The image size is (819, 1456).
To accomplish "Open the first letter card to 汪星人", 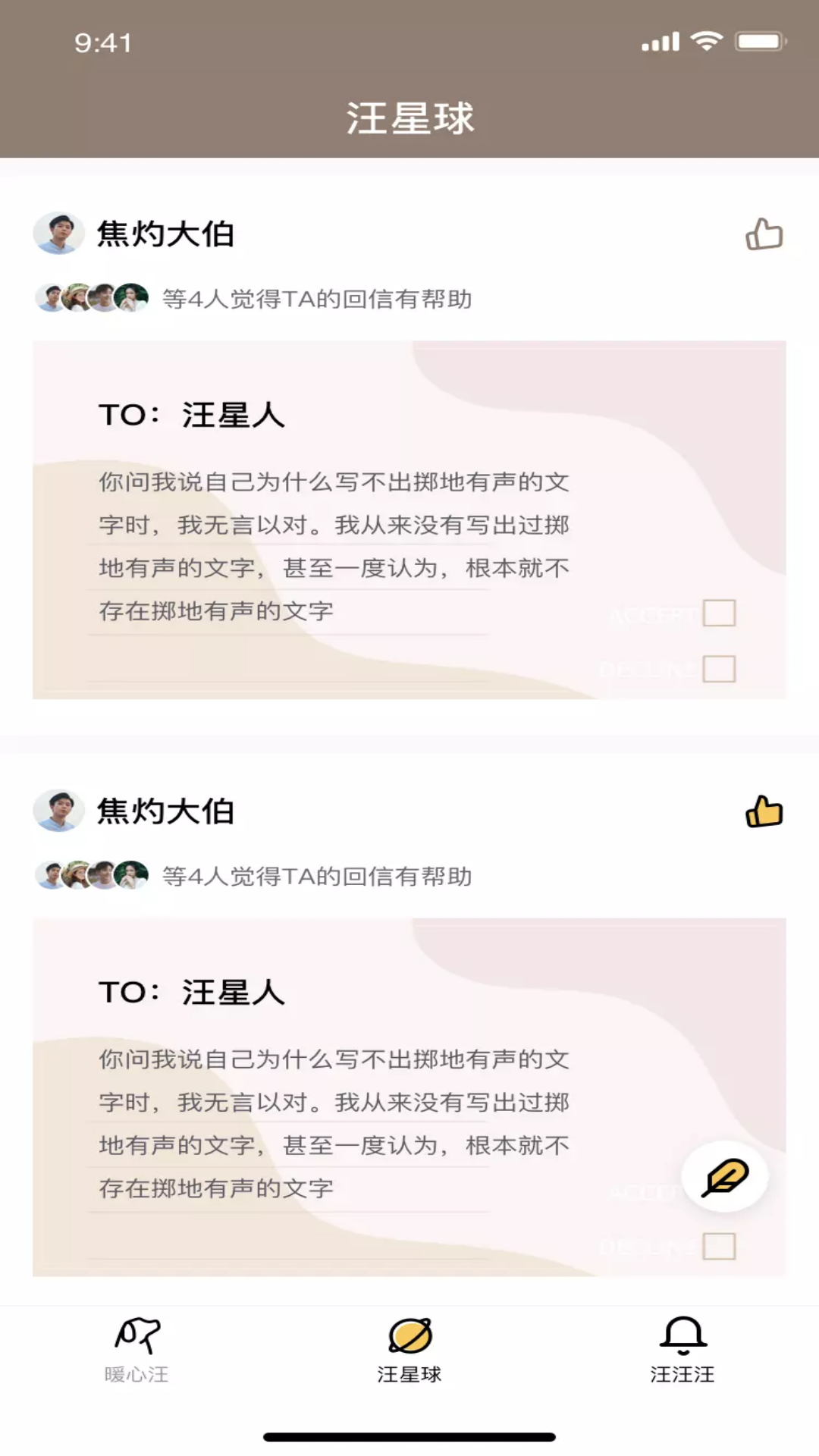I will tap(409, 519).
